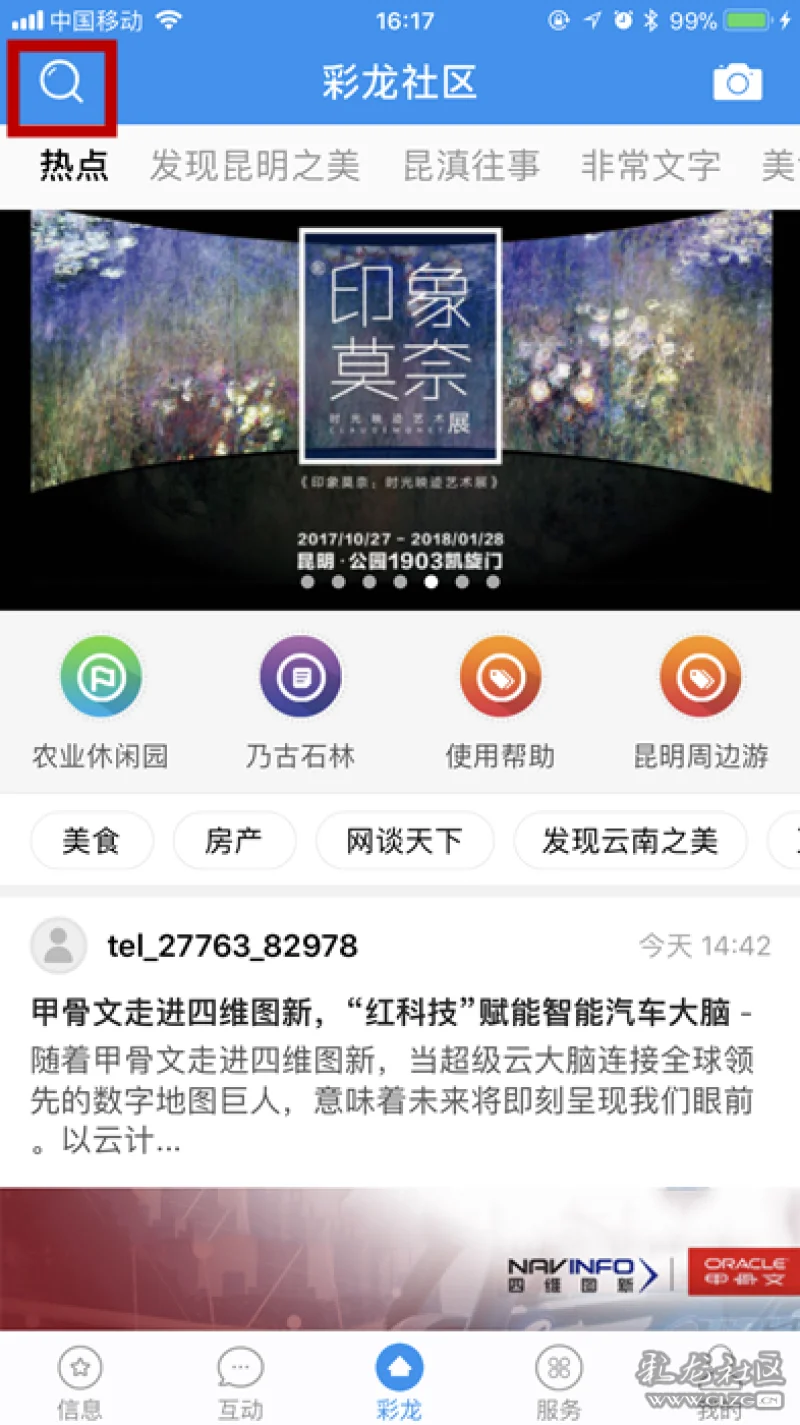
Task: Open 使用帮助 help
Action: click(500, 702)
